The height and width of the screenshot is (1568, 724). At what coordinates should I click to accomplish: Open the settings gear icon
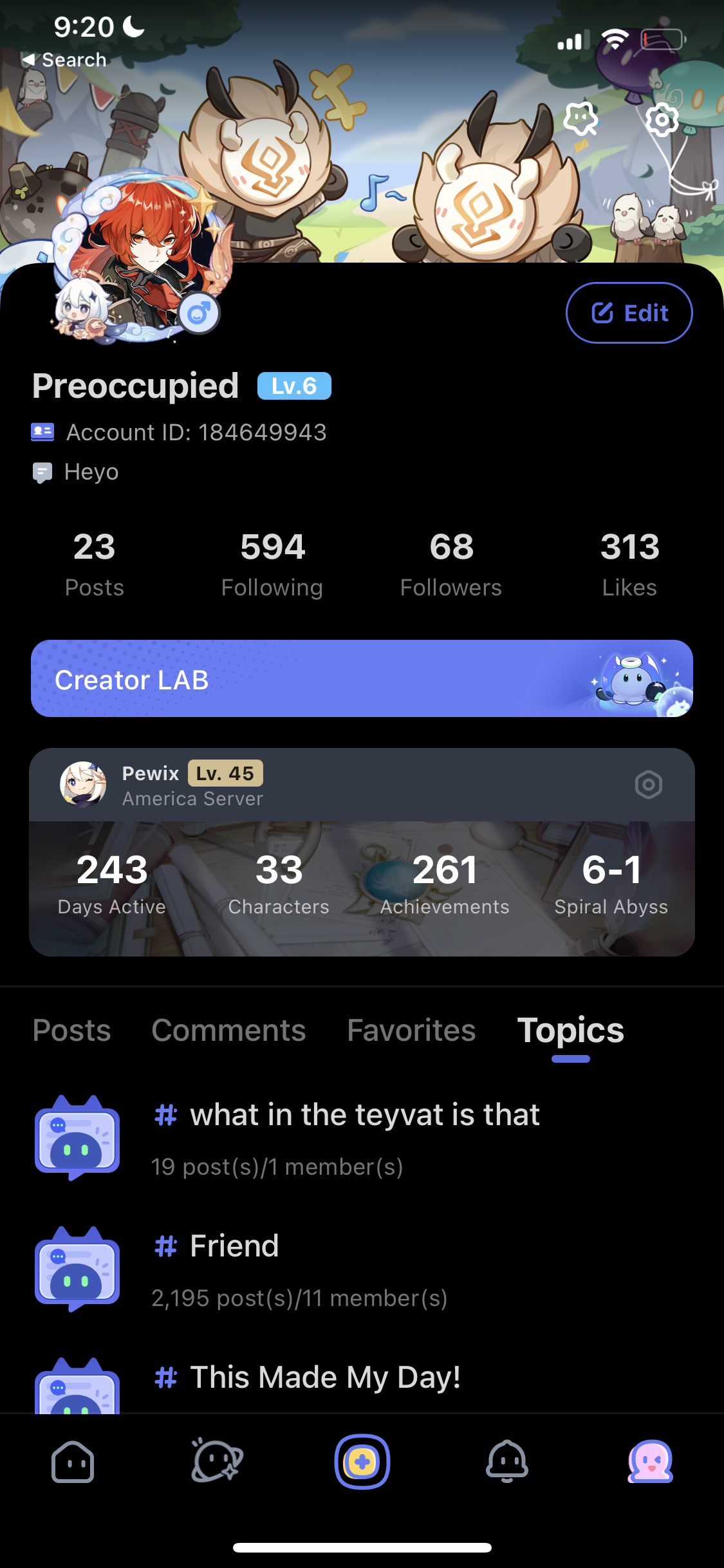click(662, 120)
